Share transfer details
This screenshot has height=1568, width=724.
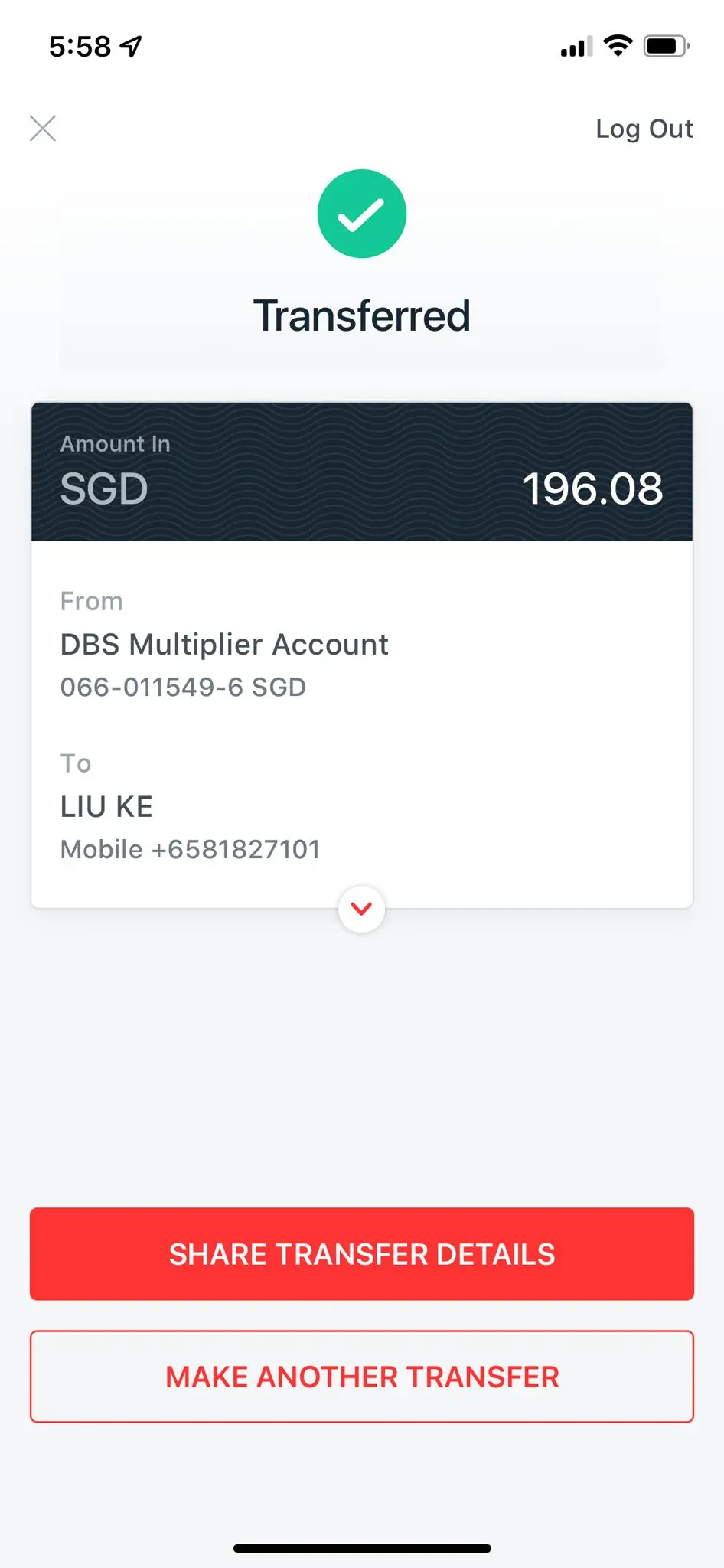point(362,1254)
